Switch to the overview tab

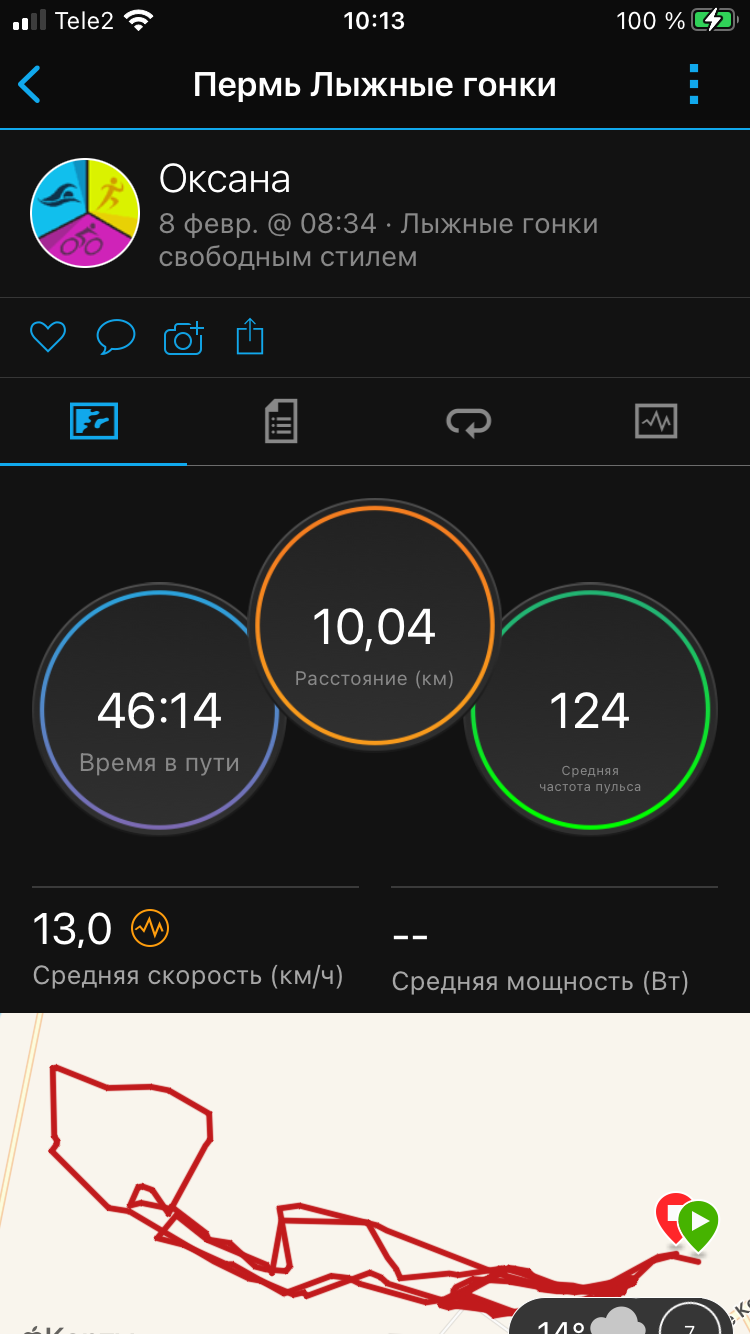click(x=94, y=421)
